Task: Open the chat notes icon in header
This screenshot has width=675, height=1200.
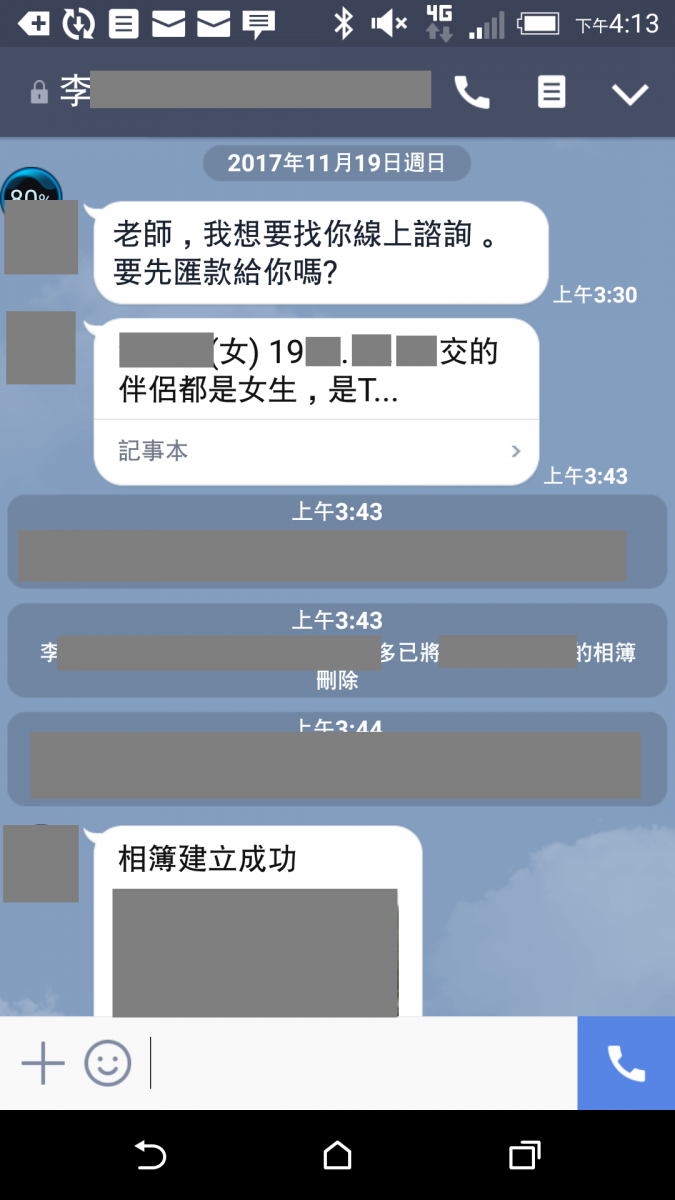Action: pyautogui.click(x=551, y=93)
